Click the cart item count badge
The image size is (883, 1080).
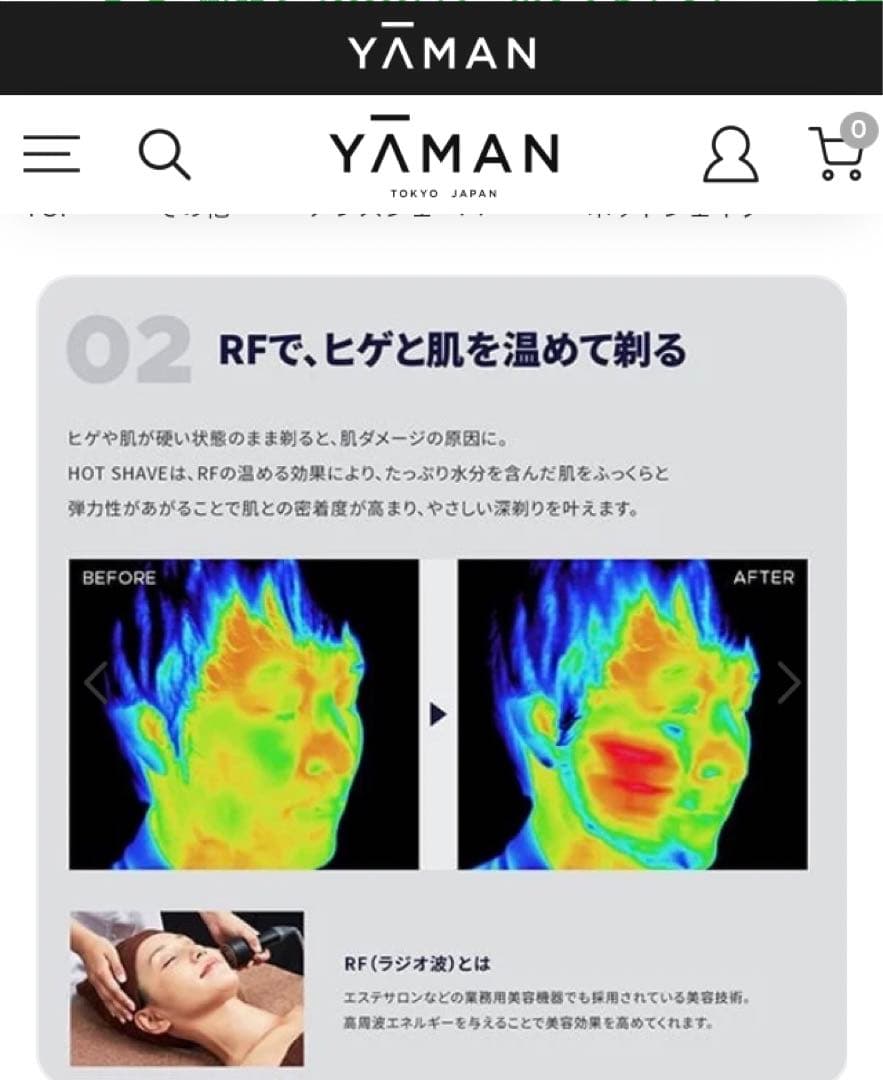[x=857, y=130]
